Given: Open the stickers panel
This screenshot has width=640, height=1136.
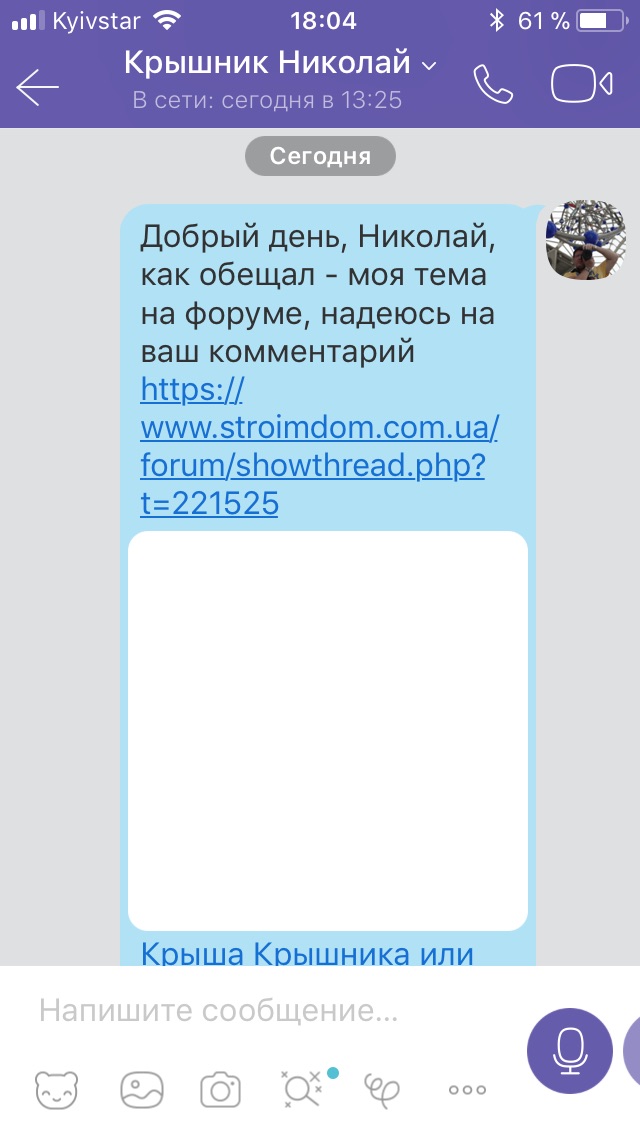Looking at the screenshot, I should coord(57,1089).
